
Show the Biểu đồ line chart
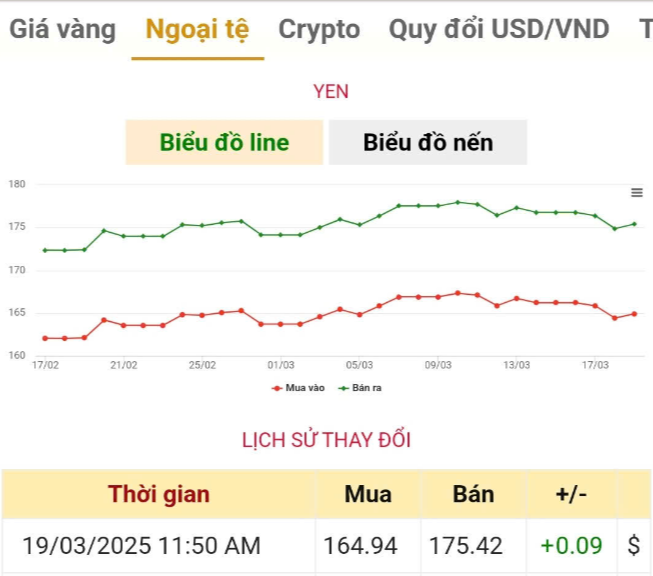tap(224, 142)
